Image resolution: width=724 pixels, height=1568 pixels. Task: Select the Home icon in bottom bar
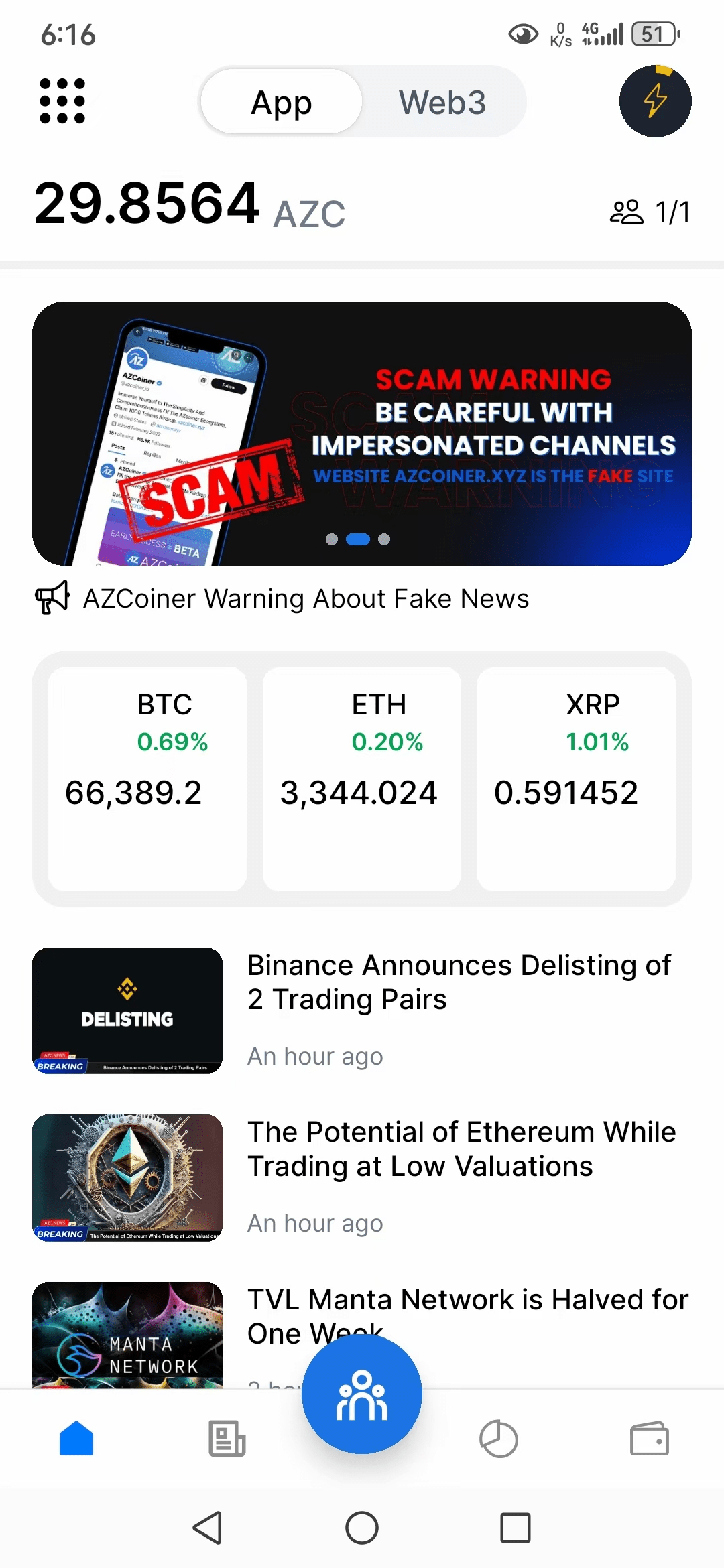(75, 1438)
